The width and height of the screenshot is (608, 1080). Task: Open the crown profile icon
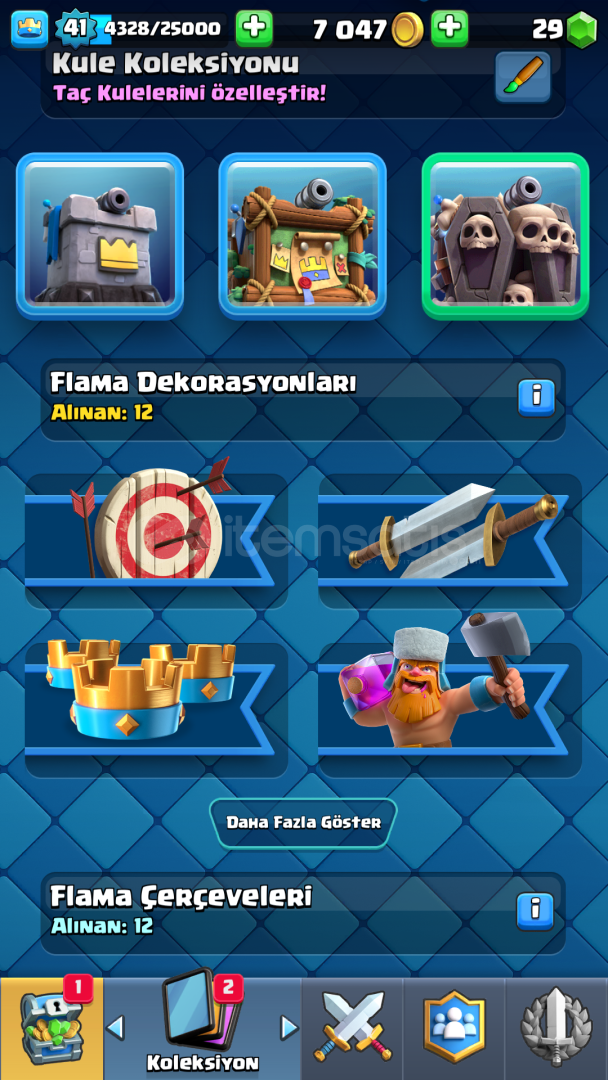point(30,29)
